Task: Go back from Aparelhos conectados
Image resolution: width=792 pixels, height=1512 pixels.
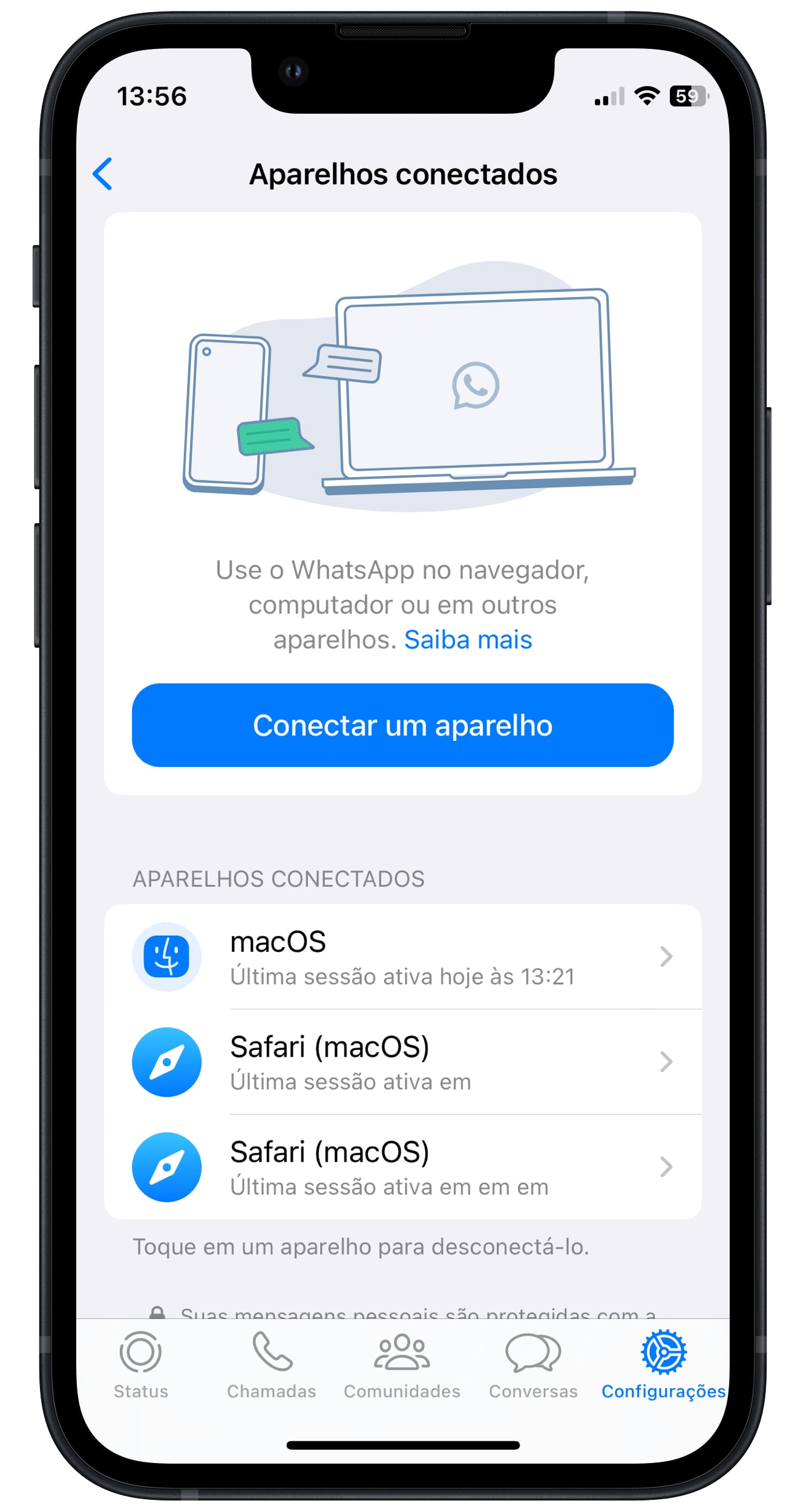Action: [x=102, y=174]
